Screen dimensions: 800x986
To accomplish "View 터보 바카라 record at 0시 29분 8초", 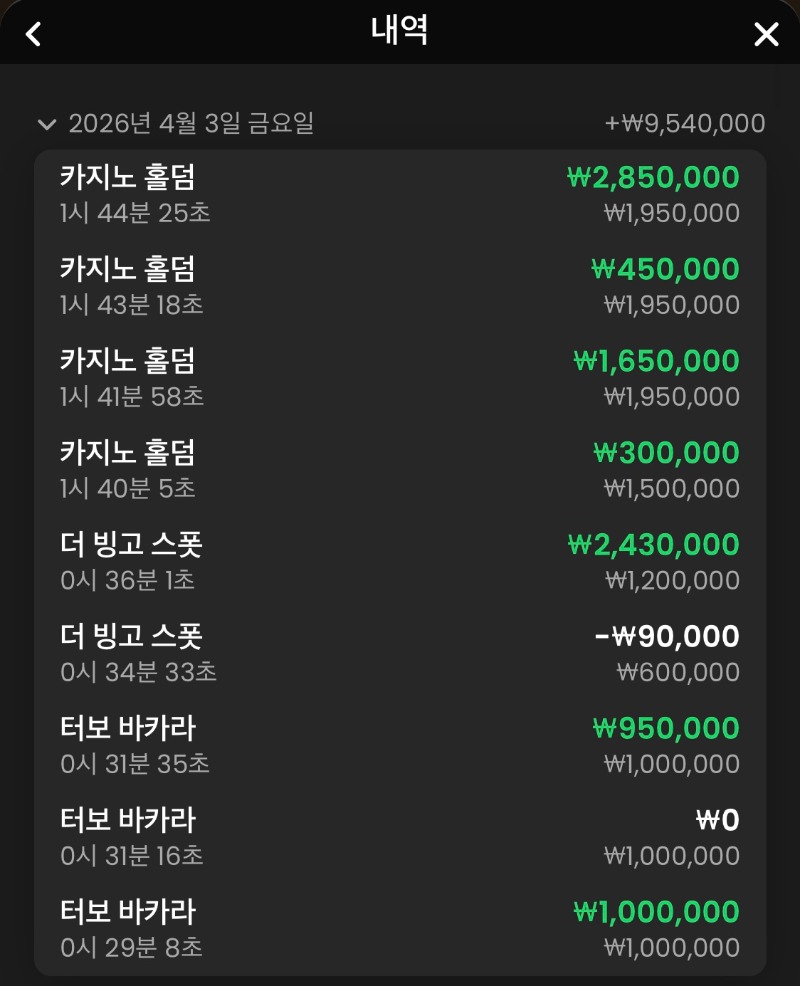I will 400,930.
